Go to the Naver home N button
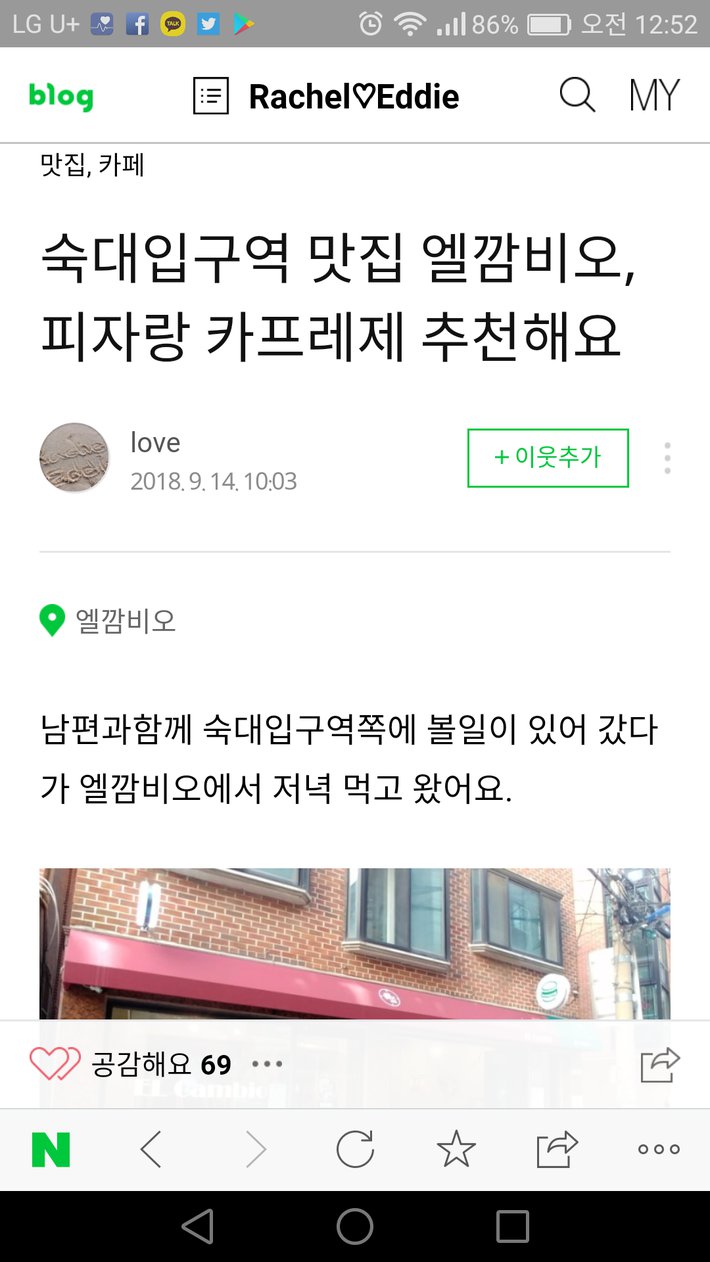This screenshot has height=1262, width=710. coord(51,1150)
